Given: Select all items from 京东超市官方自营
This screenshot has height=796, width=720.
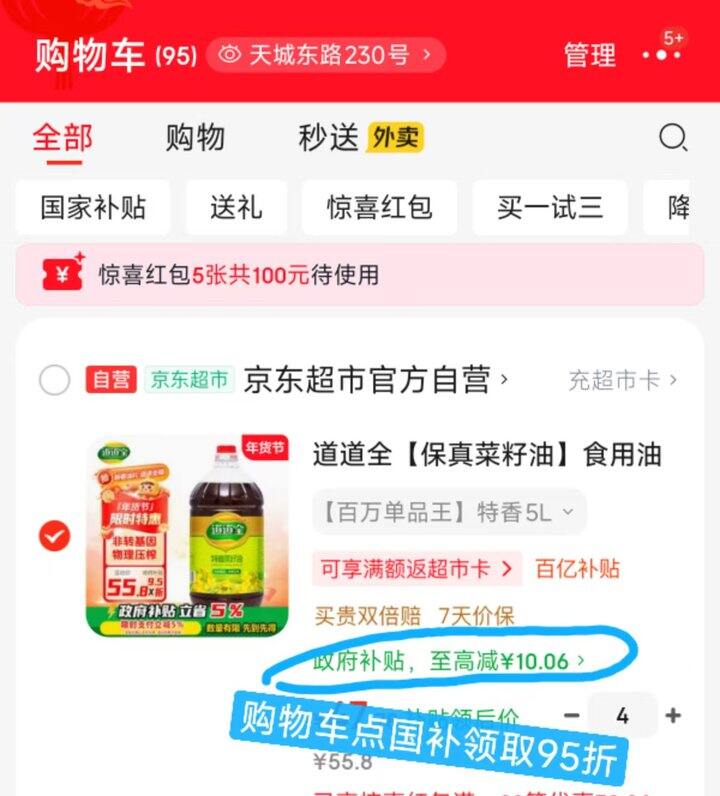Looking at the screenshot, I should point(54,380).
